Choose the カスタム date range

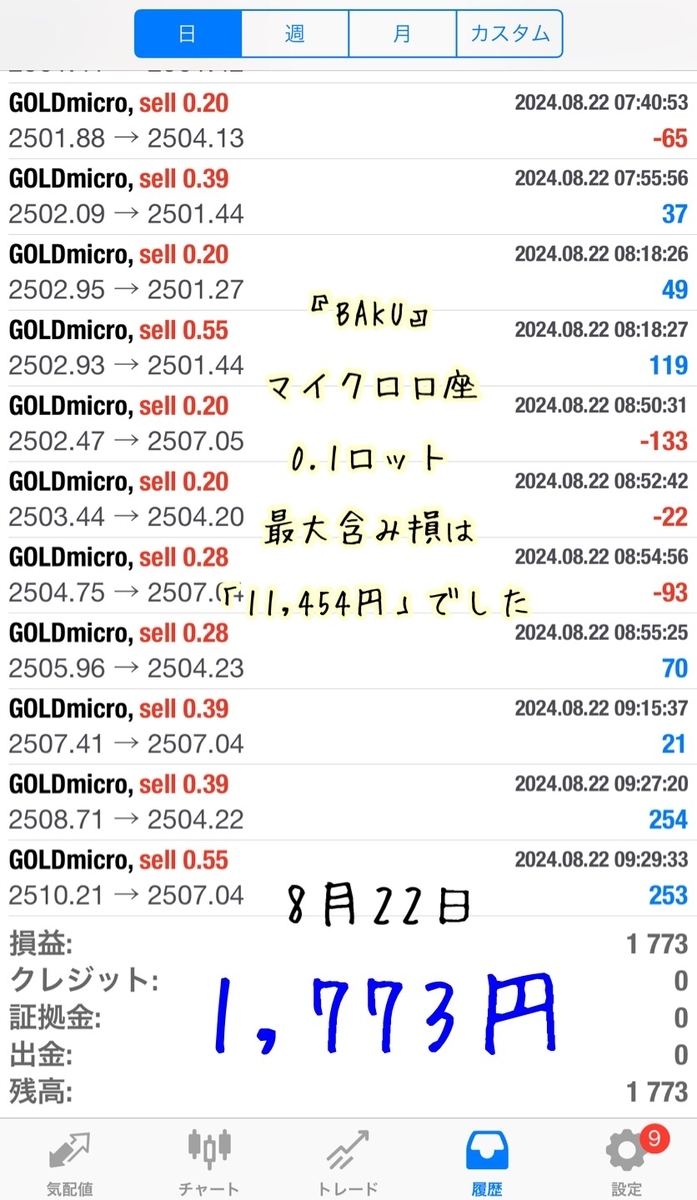[x=509, y=34]
